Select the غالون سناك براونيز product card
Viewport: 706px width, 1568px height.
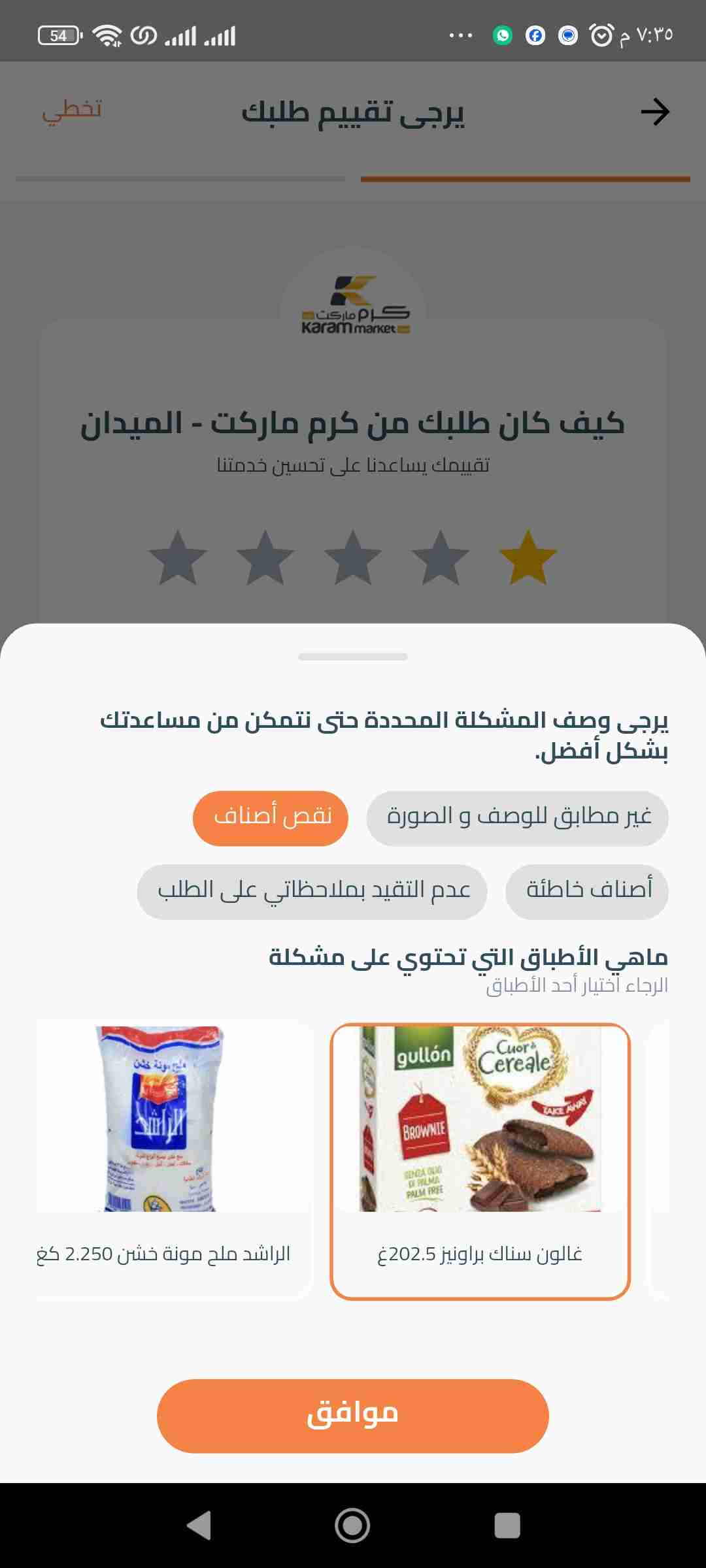coord(480,1161)
